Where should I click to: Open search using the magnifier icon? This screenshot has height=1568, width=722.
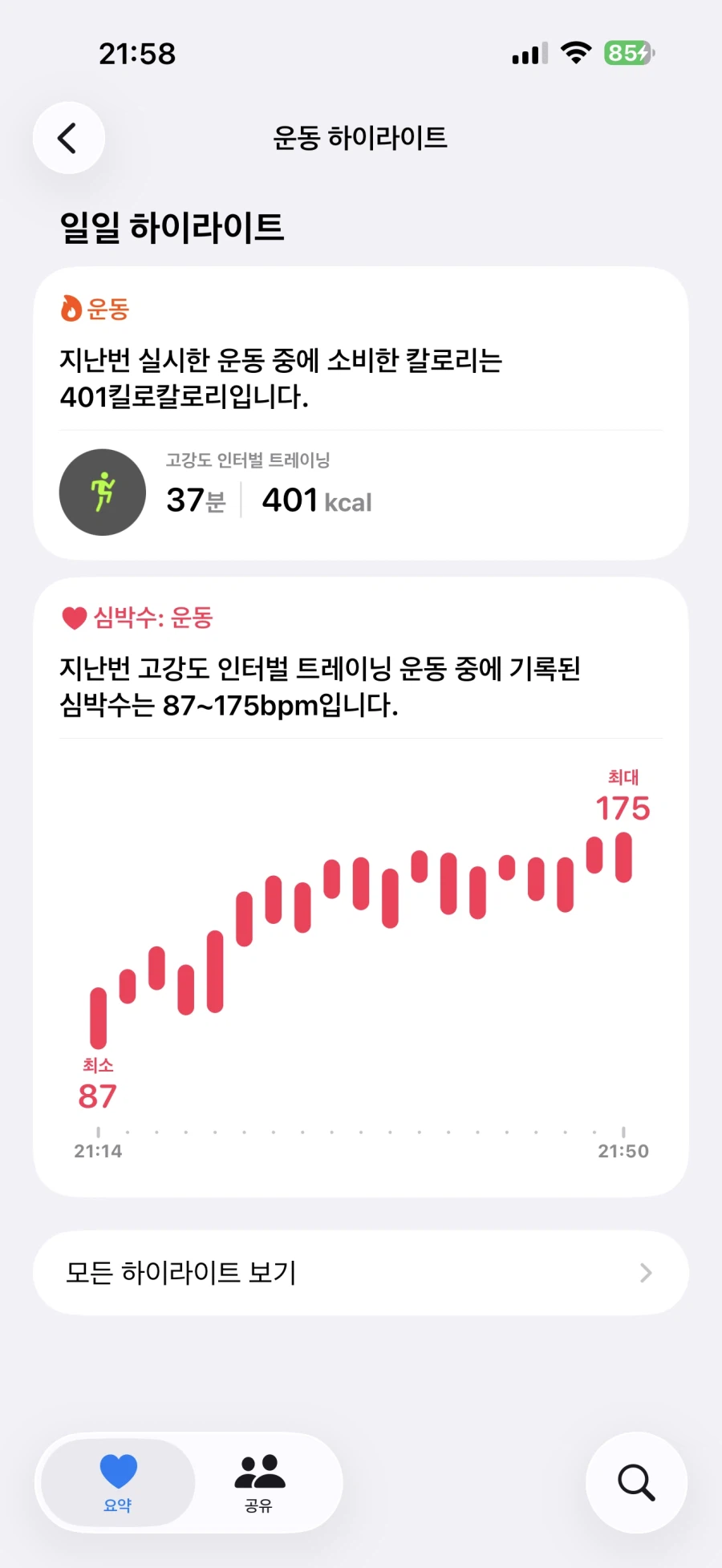(636, 1483)
